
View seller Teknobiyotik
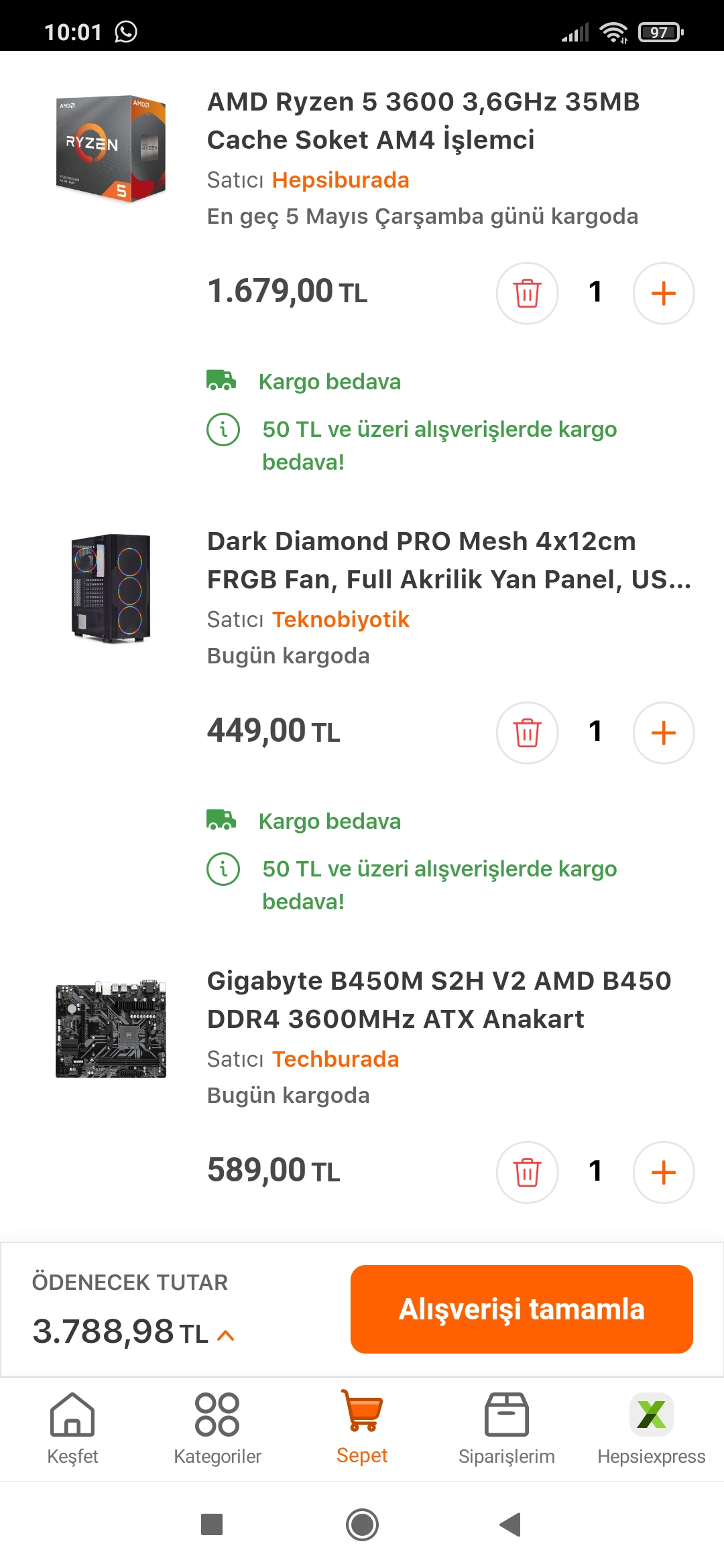(341, 620)
